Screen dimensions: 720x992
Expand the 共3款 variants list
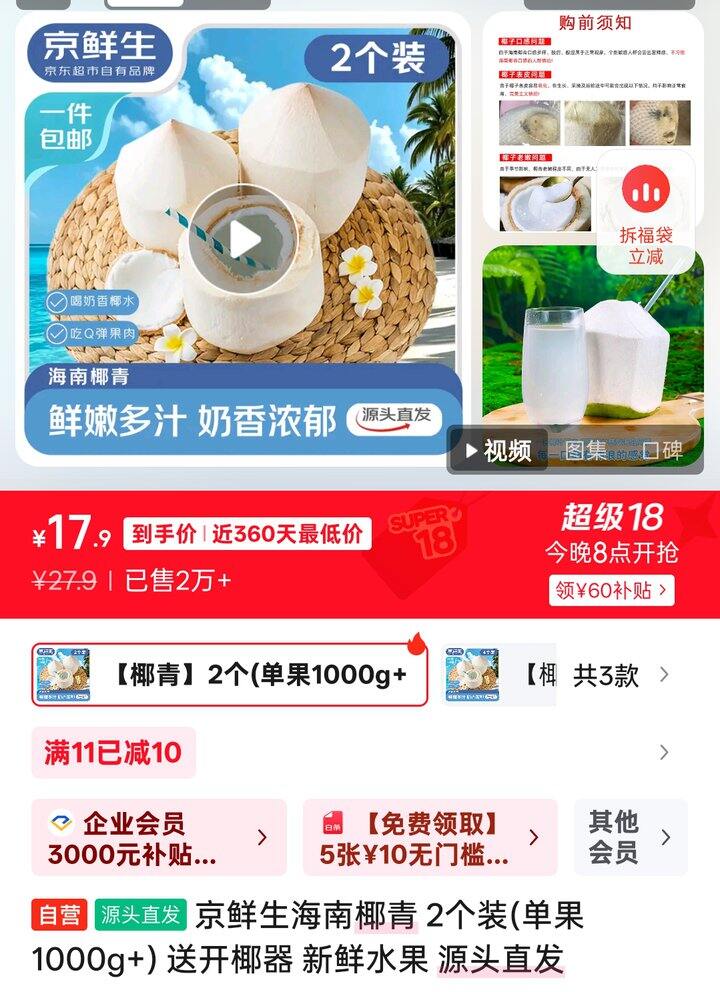click(620, 675)
